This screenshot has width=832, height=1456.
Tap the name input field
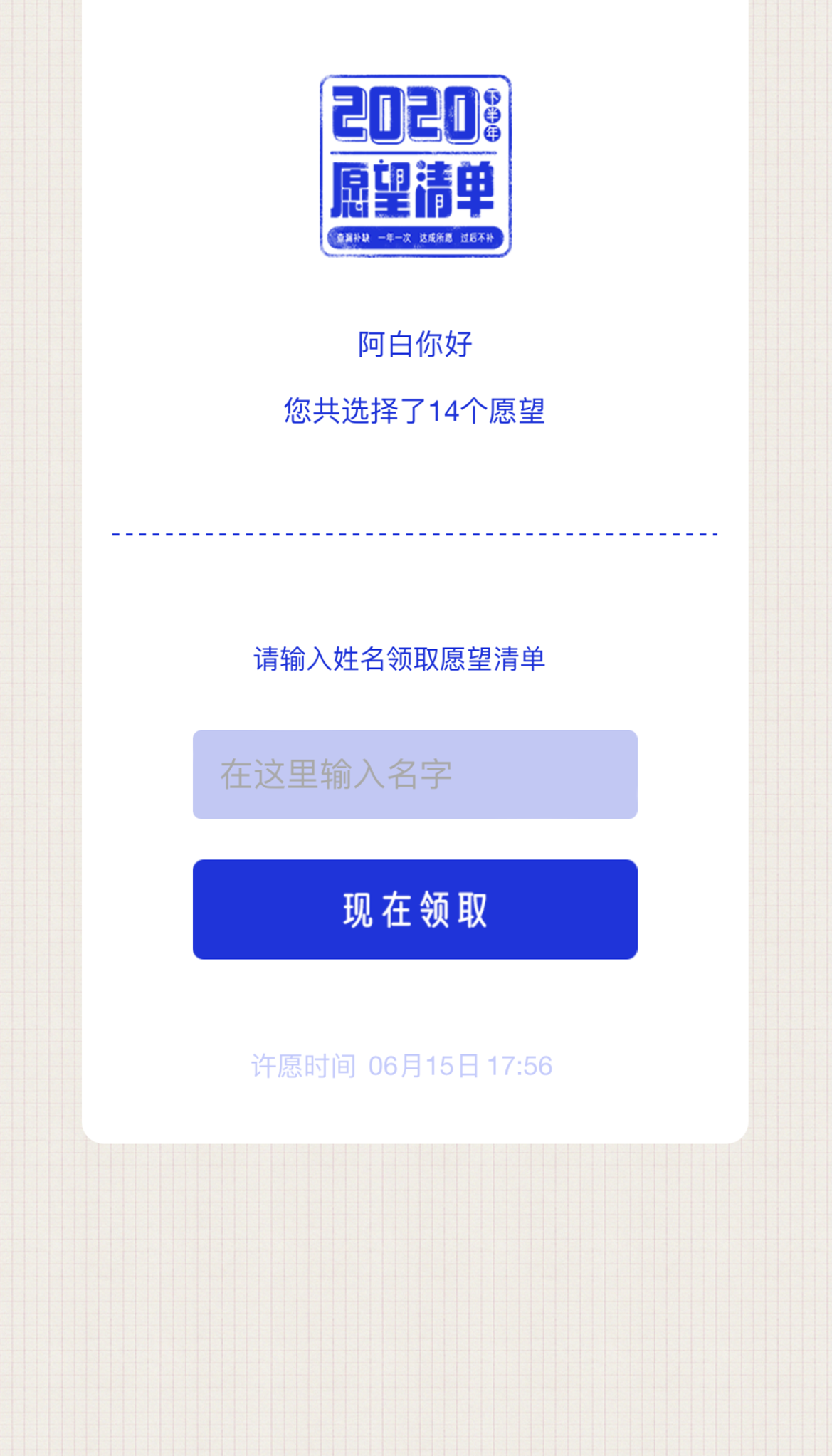(415, 774)
